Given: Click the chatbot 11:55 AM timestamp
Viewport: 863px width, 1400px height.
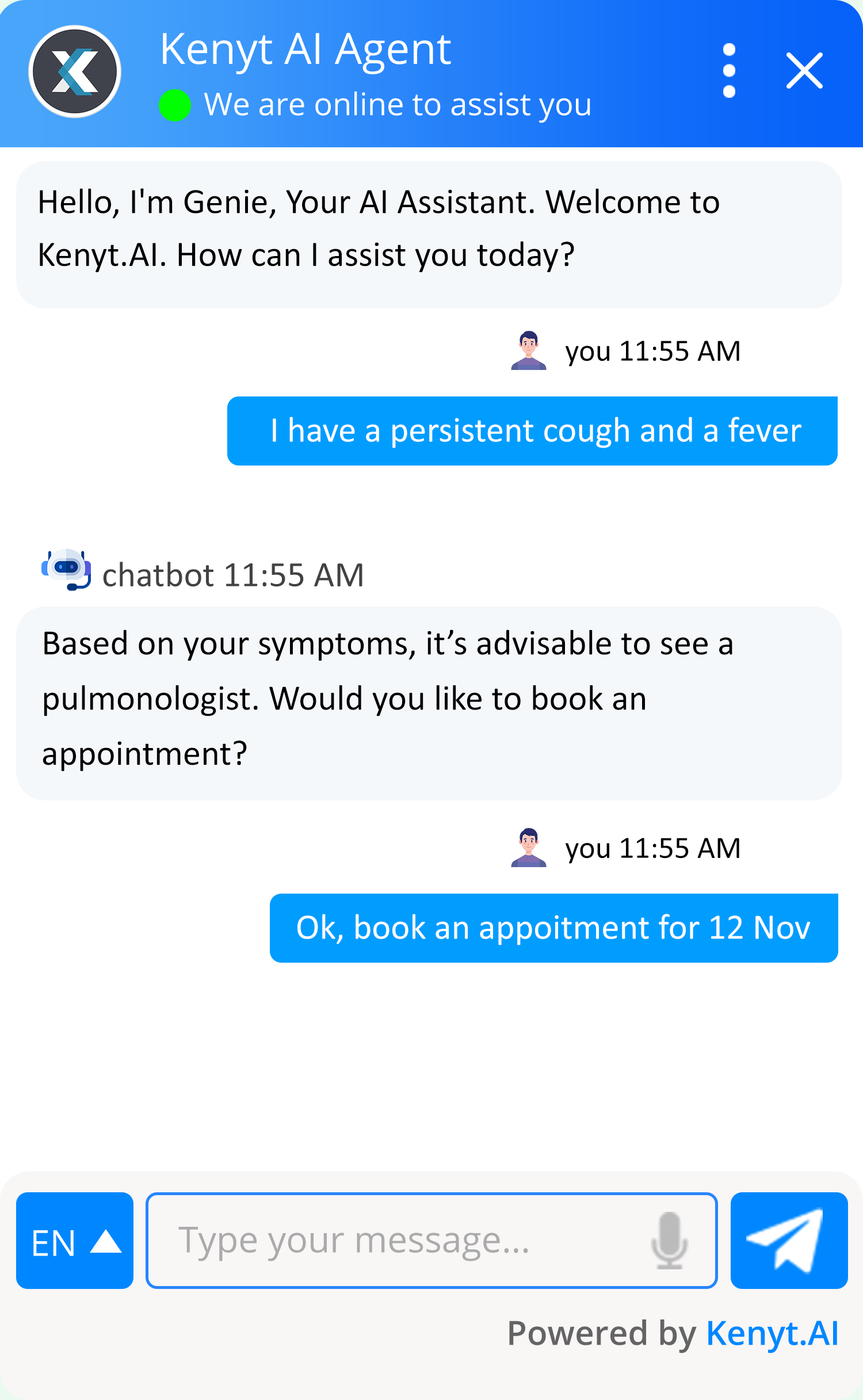Looking at the screenshot, I should tap(233, 577).
